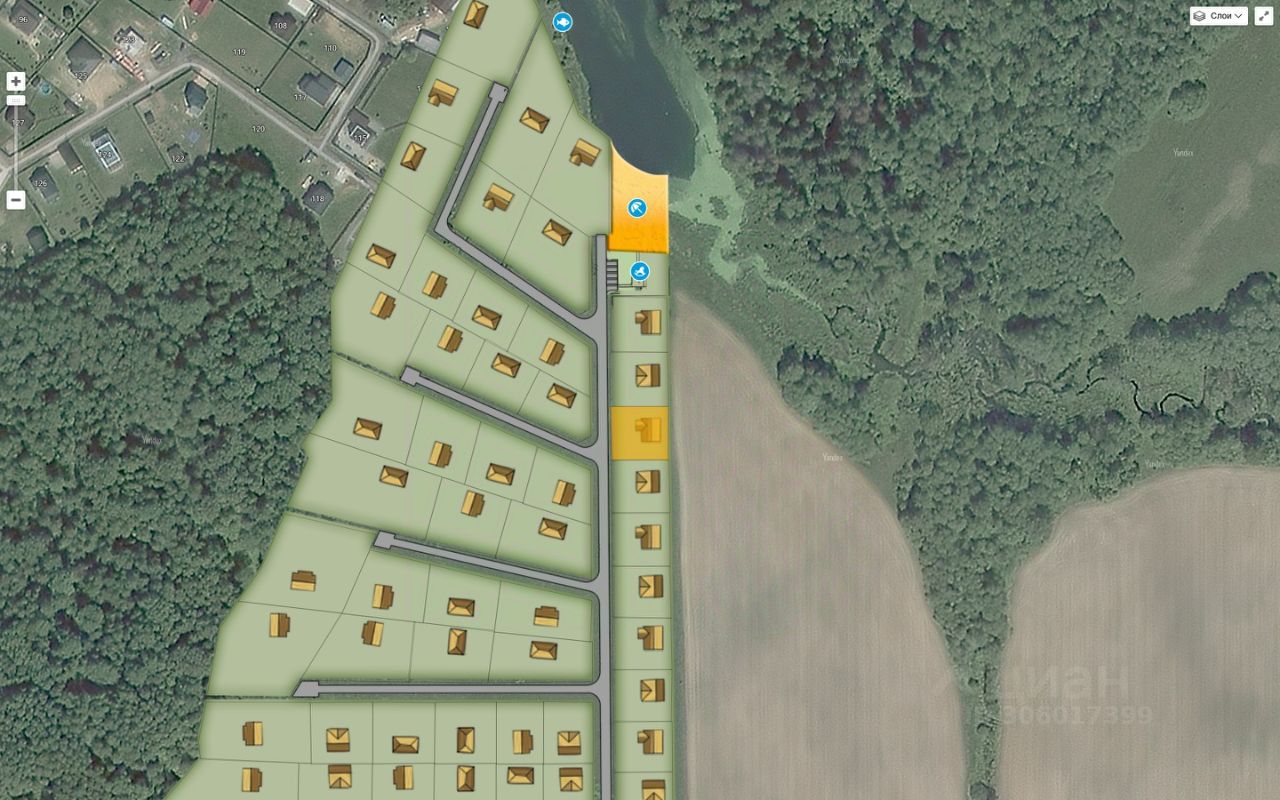The image size is (1280, 800).
Task: Select the beach umbrella marker
Action: pyautogui.click(x=637, y=208)
